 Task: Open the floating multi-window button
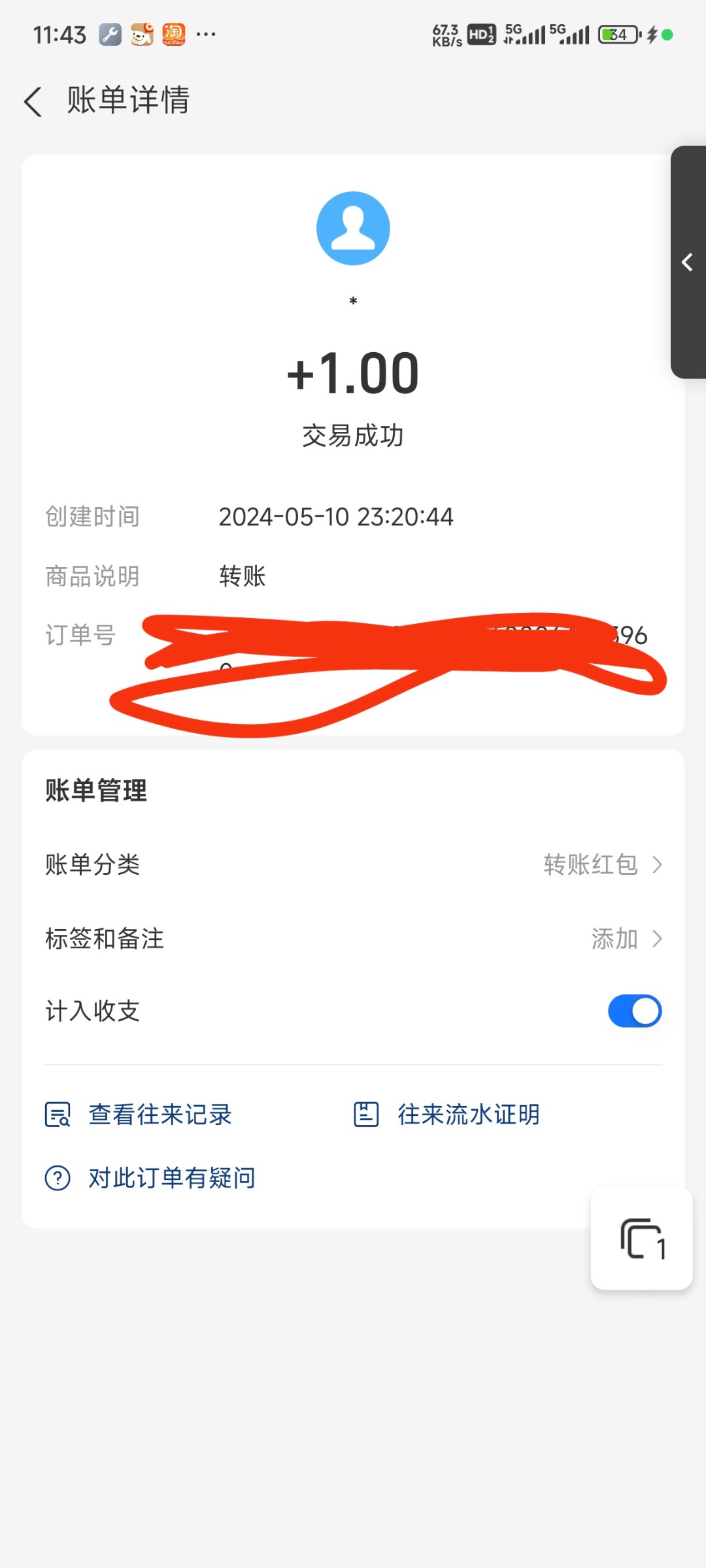tap(641, 1239)
